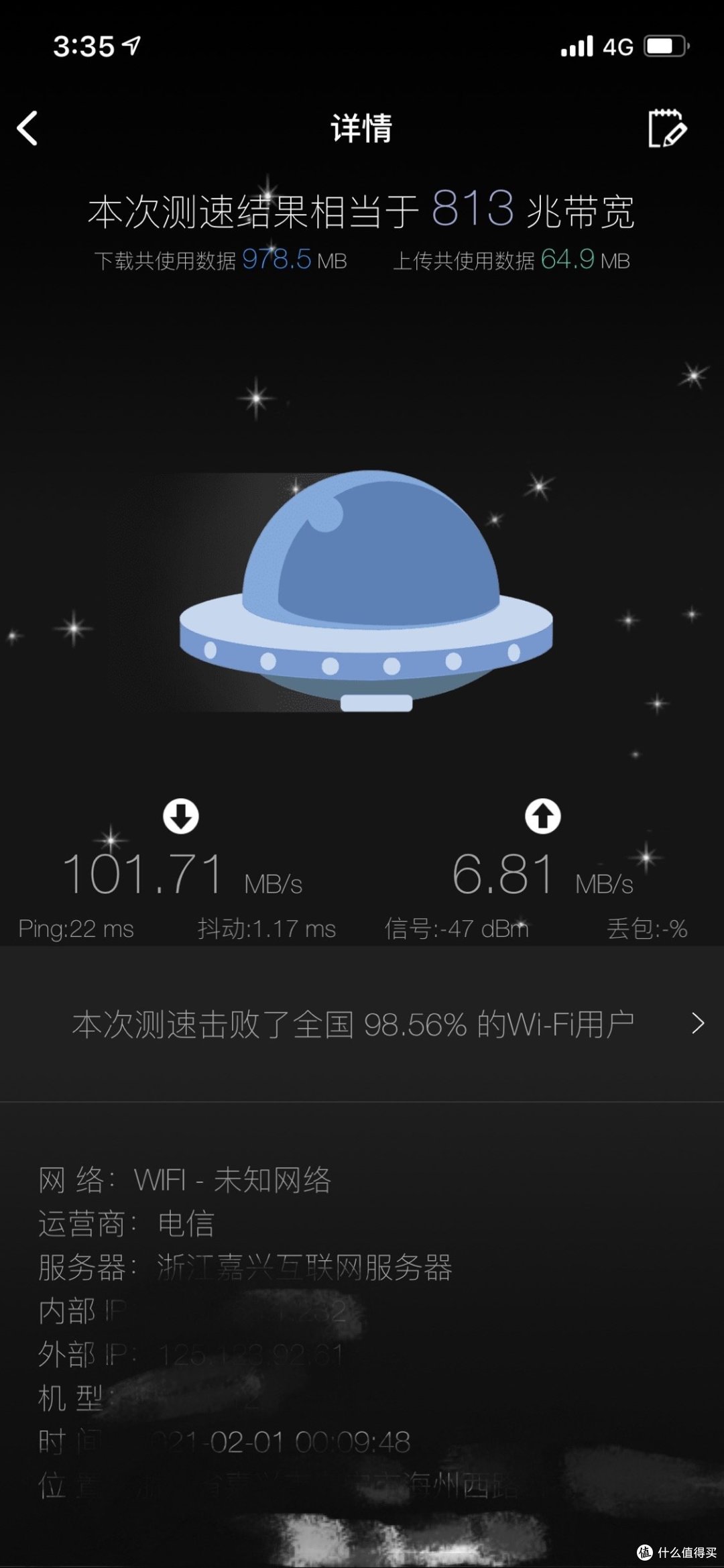Tap the download speed arrow icon
Image resolution: width=724 pixels, height=1568 pixels.
click(x=181, y=817)
